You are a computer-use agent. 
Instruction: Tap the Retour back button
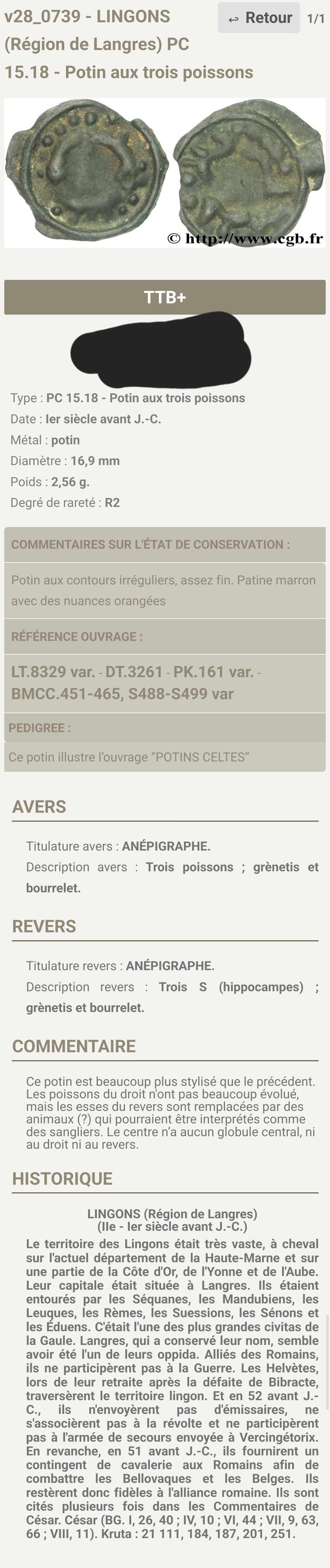[x=258, y=18]
